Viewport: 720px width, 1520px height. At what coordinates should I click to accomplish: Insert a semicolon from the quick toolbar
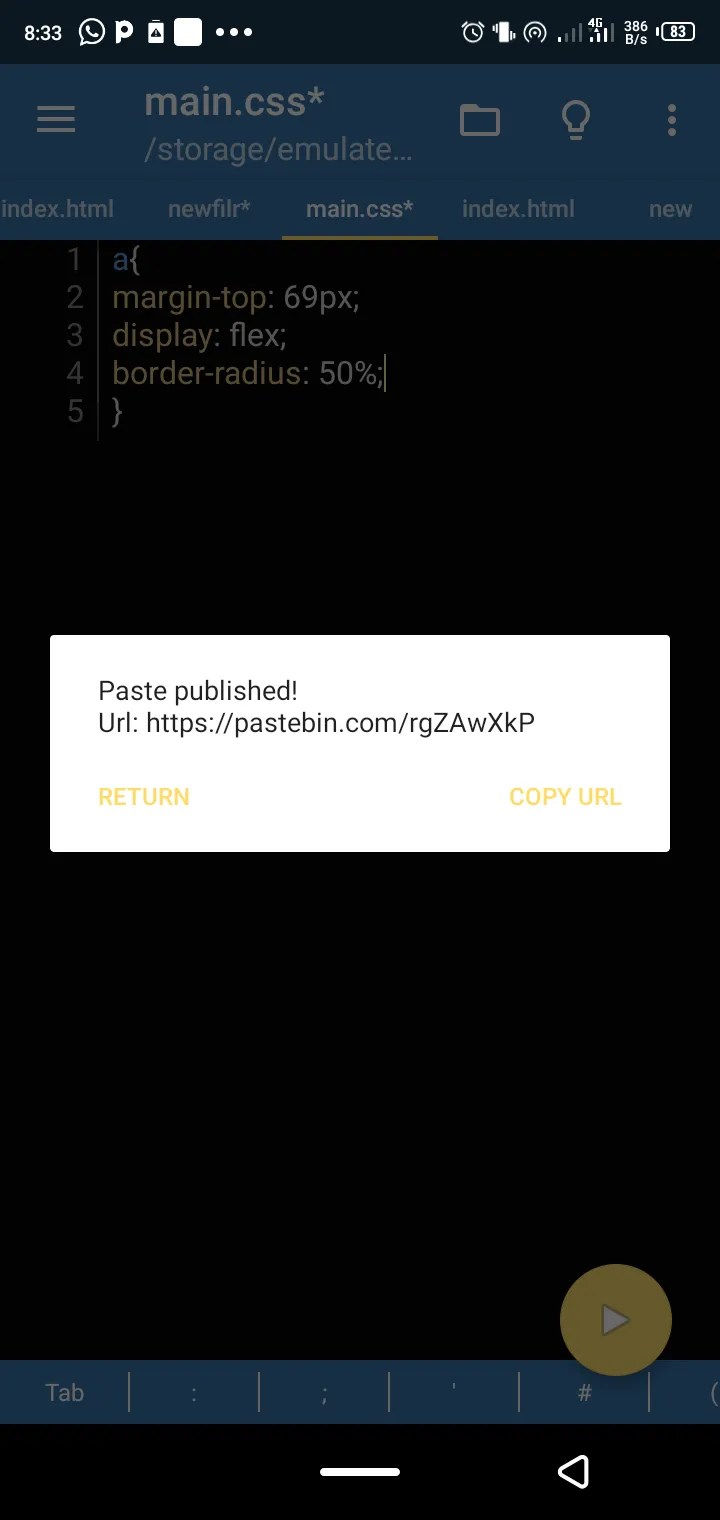click(x=324, y=1391)
